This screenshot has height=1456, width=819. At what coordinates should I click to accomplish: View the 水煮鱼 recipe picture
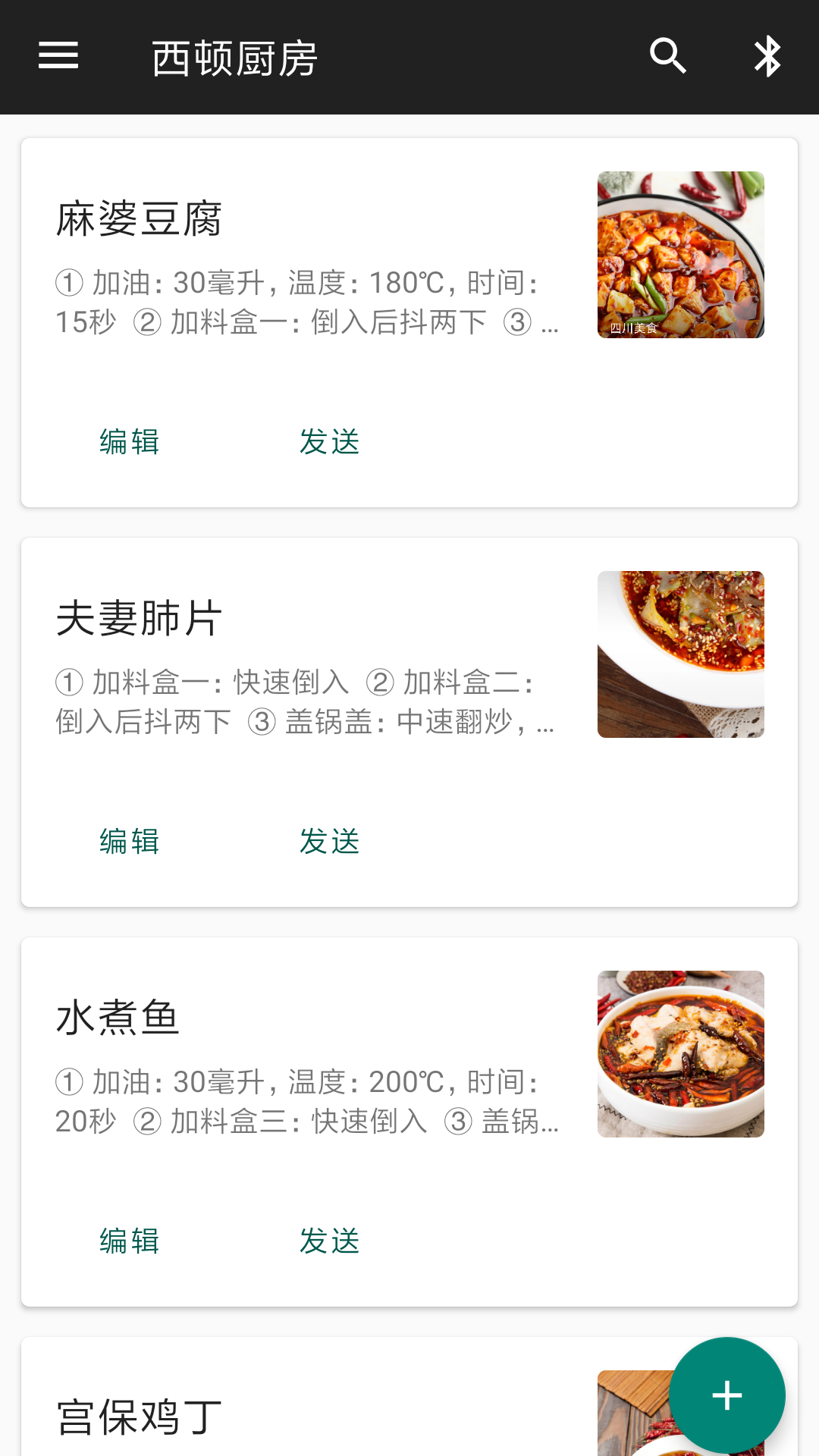click(x=680, y=1053)
